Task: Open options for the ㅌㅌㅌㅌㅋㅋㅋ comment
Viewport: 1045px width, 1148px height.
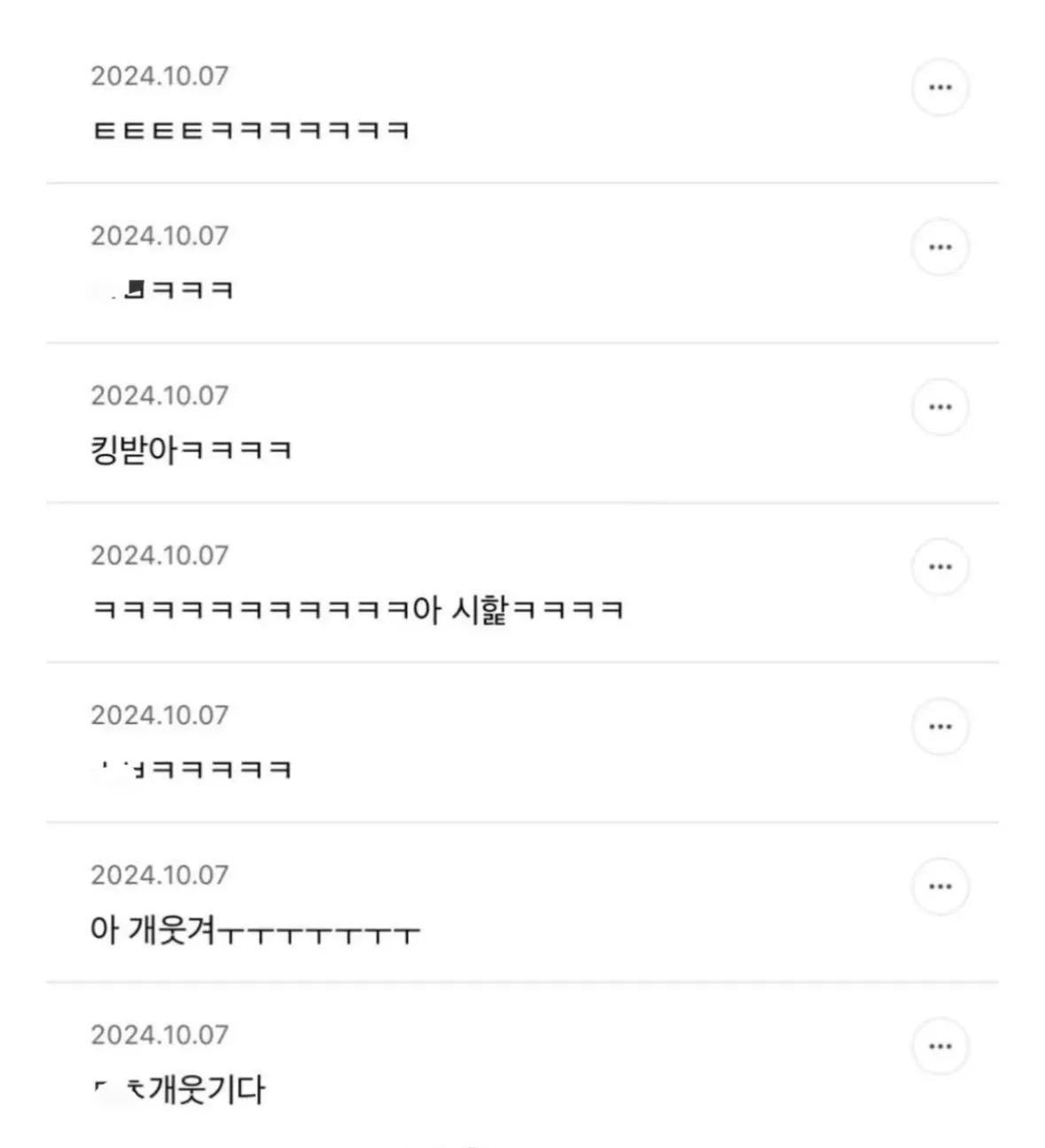Action: coord(940,88)
